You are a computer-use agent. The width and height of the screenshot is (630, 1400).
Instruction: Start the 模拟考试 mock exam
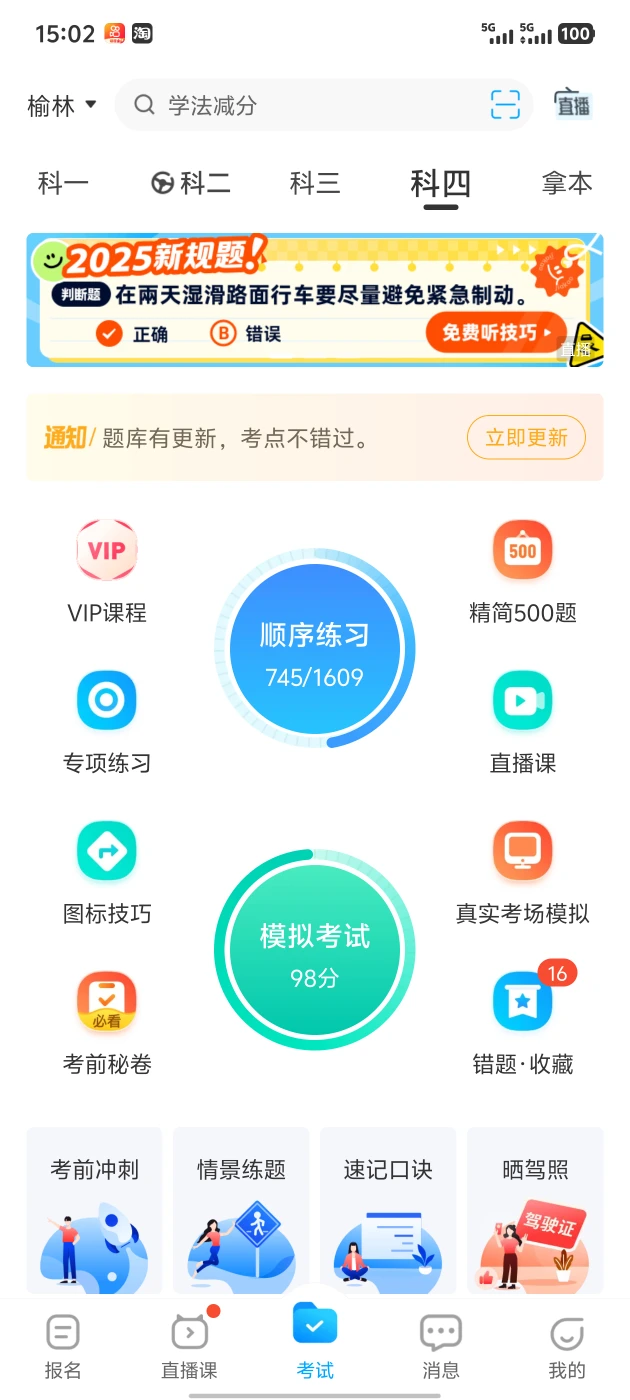click(x=315, y=950)
